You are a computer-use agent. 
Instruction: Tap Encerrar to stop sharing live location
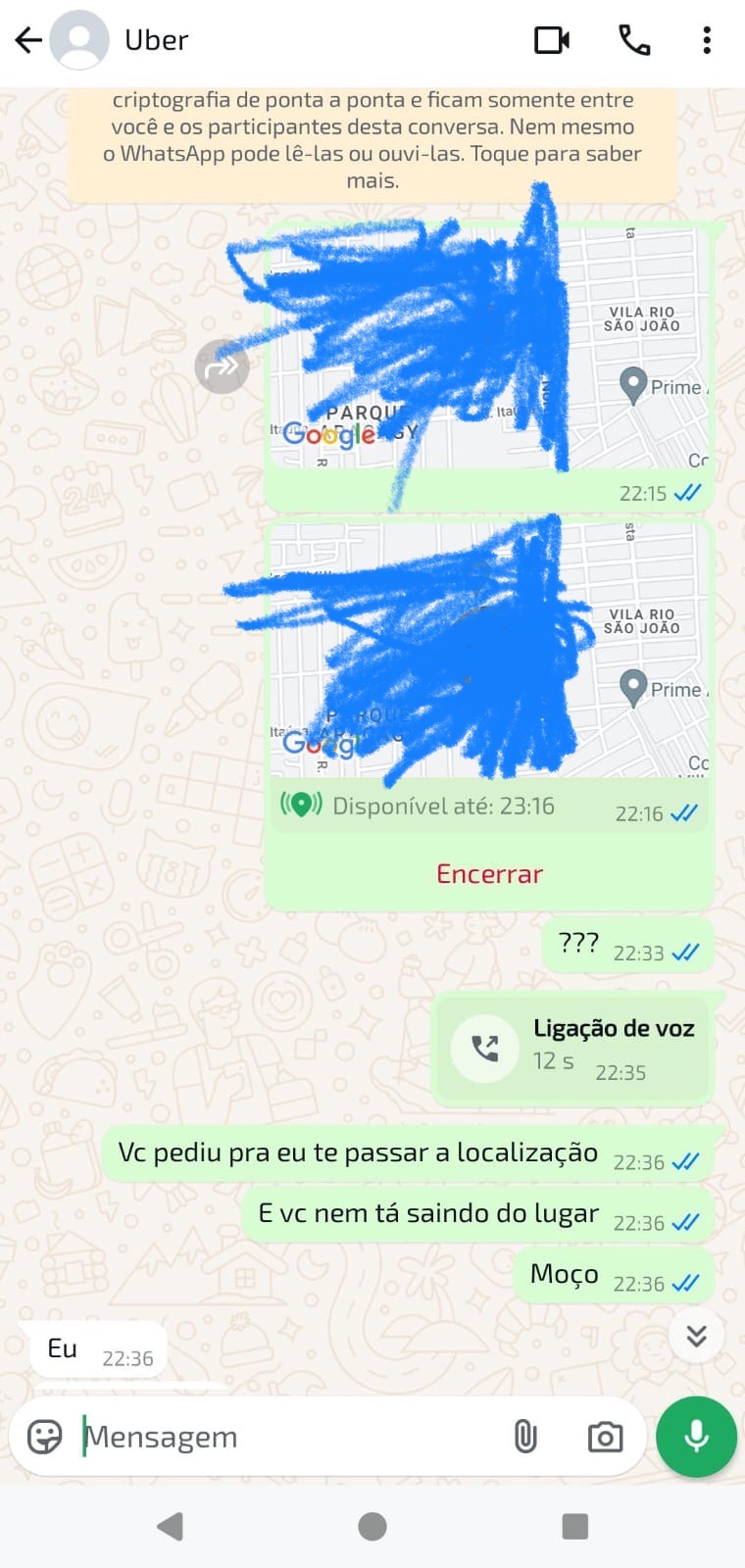[489, 874]
